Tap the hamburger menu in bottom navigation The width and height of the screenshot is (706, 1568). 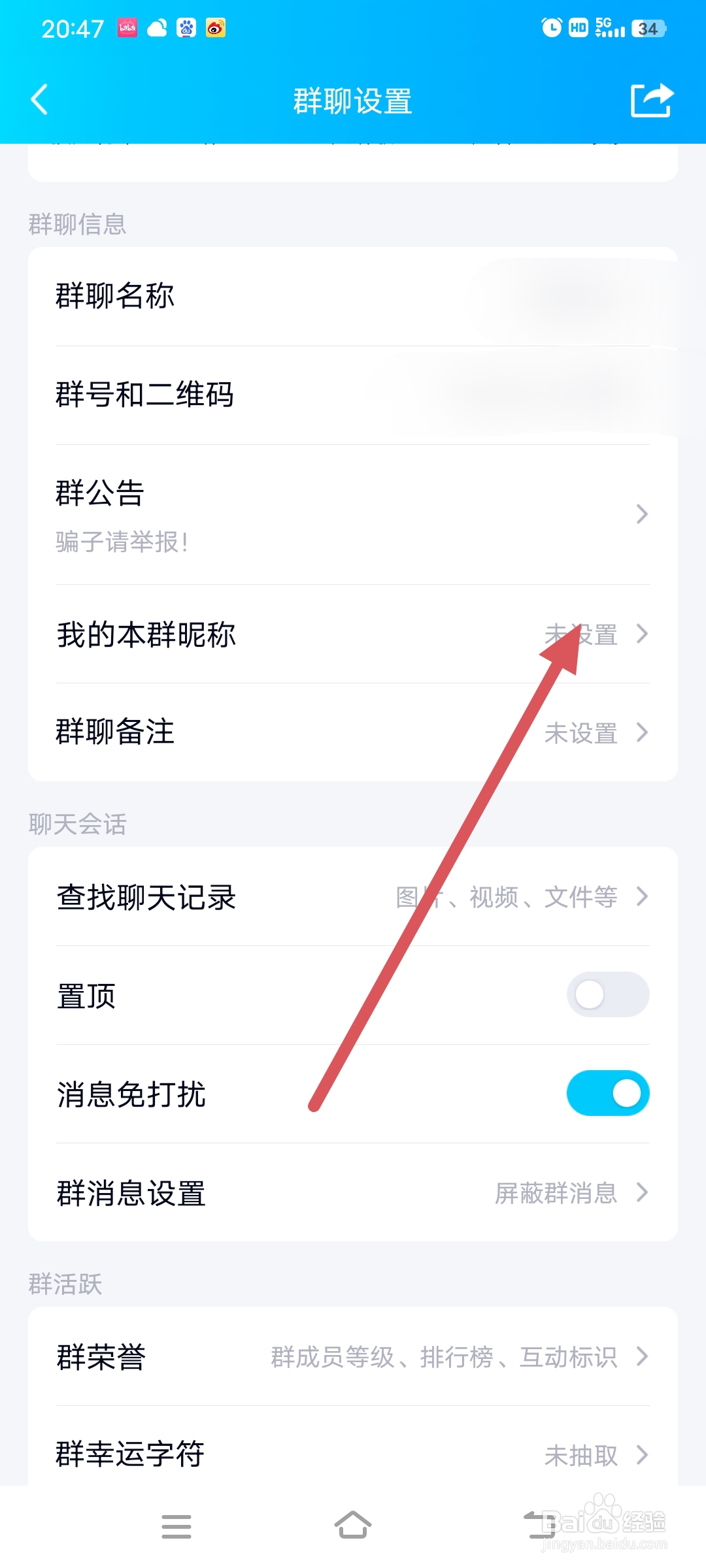(x=176, y=1526)
